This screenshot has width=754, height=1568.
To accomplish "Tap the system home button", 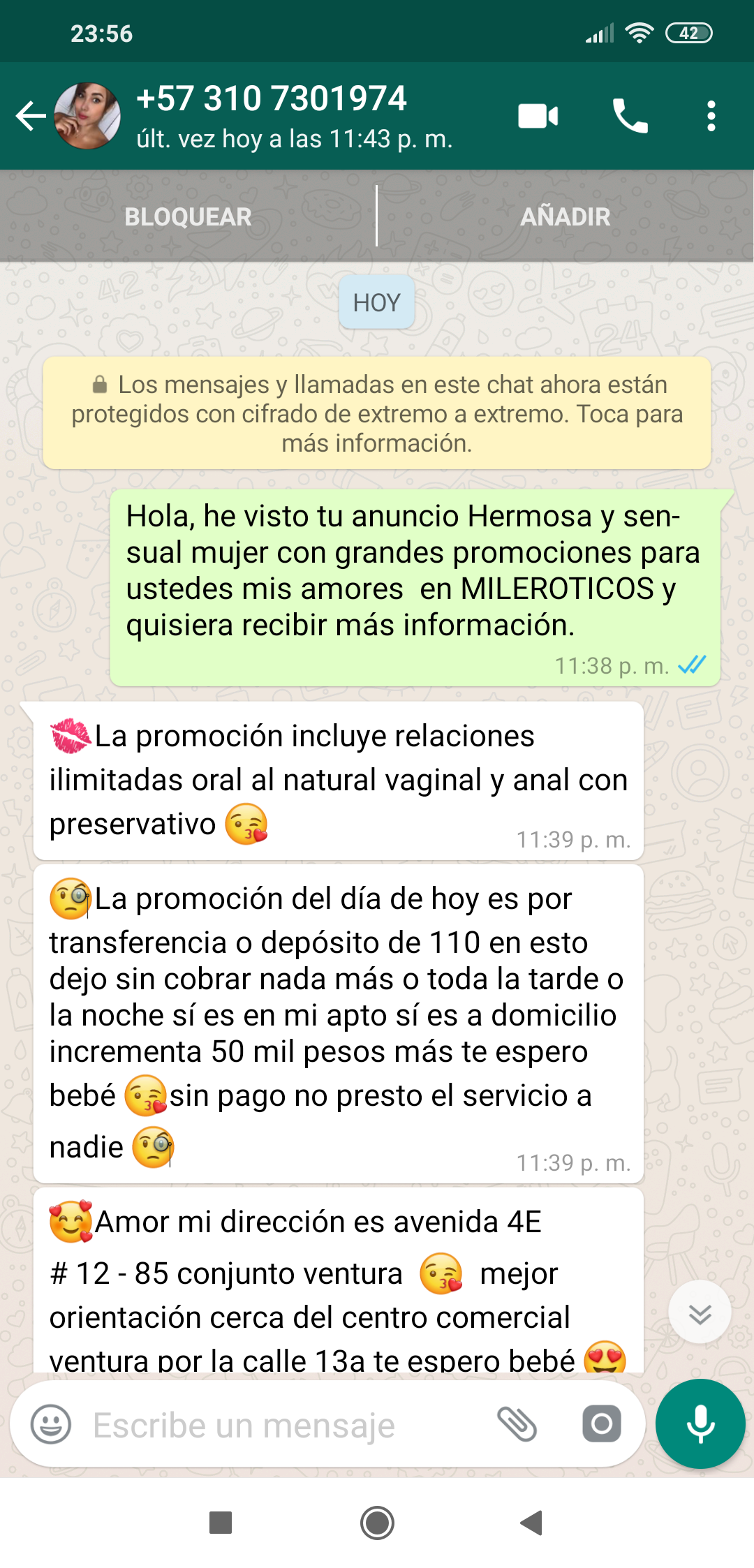I will 377,1523.
